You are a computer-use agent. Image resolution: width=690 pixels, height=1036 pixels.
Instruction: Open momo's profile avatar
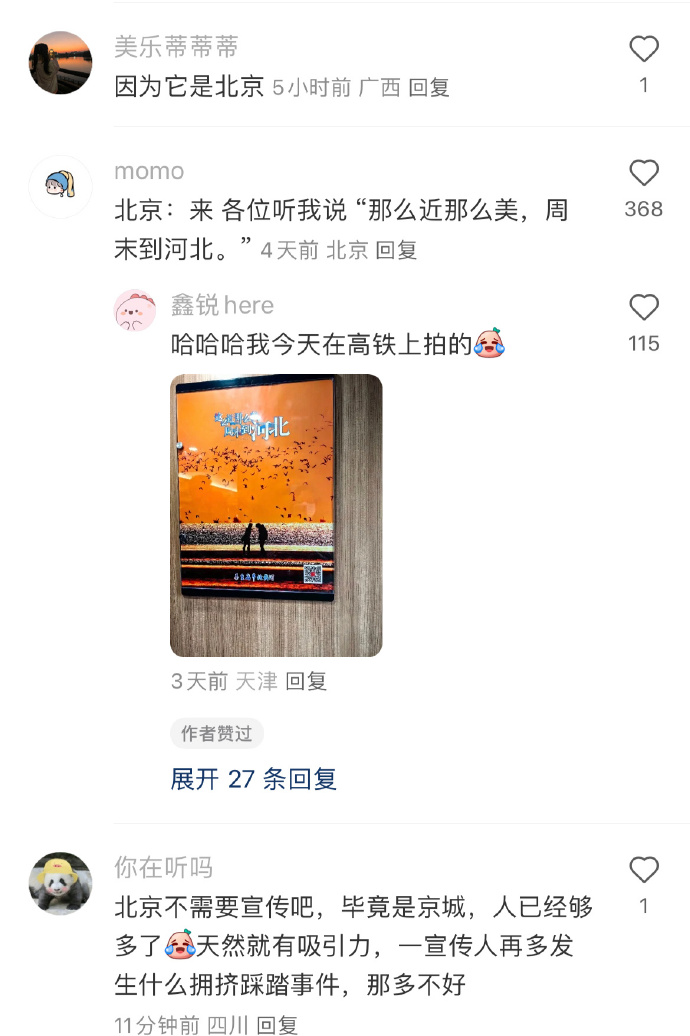60,186
